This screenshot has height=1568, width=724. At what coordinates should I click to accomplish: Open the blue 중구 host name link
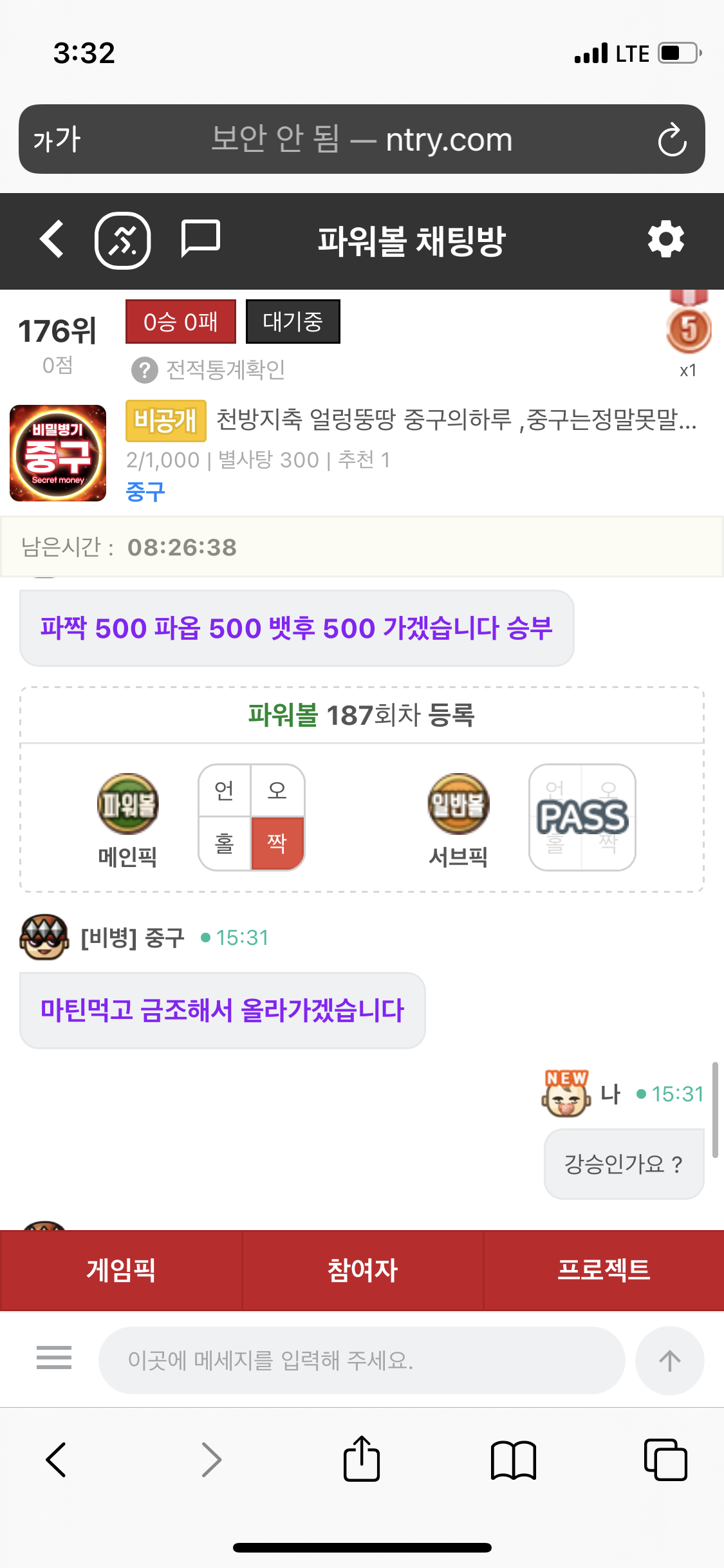(x=145, y=492)
